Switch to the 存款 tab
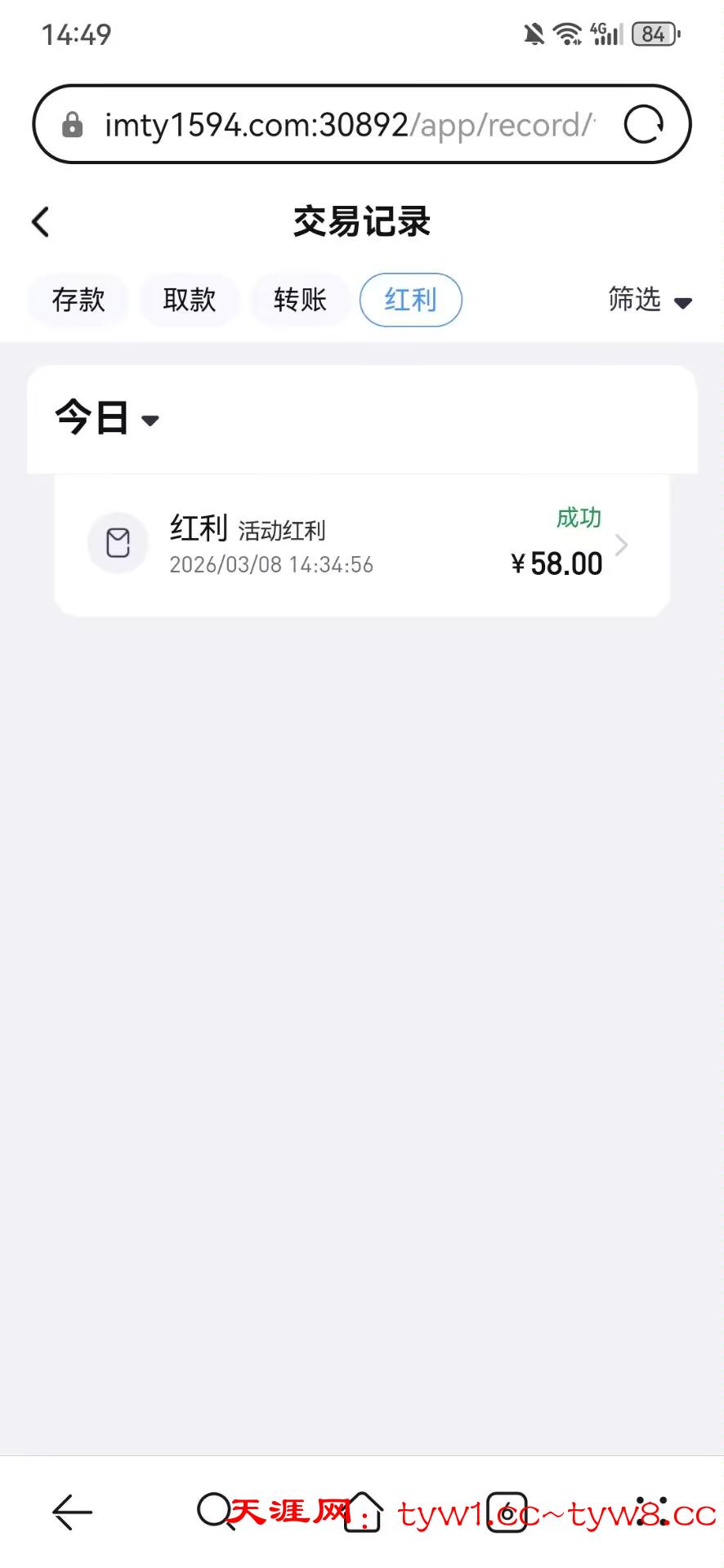This screenshot has height=1568, width=724. (78, 300)
